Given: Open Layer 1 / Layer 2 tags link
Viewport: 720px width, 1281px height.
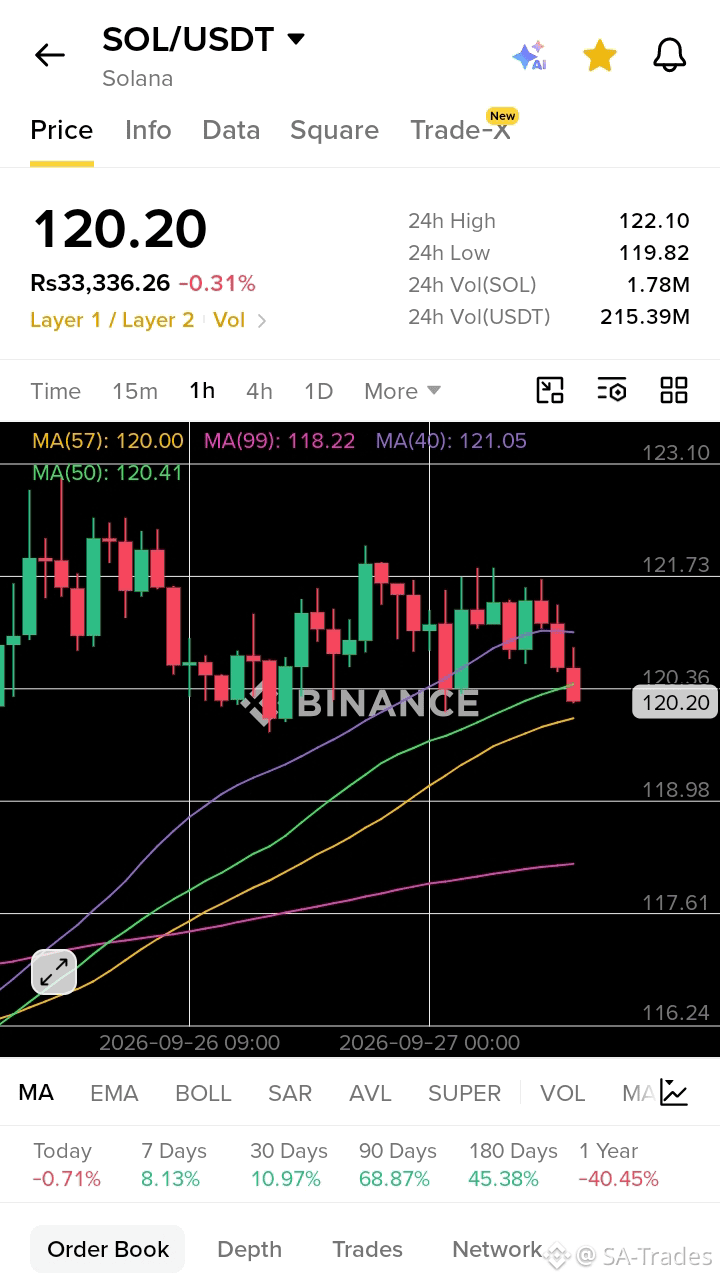Looking at the screenshot, I should click(x=112, y=320).
